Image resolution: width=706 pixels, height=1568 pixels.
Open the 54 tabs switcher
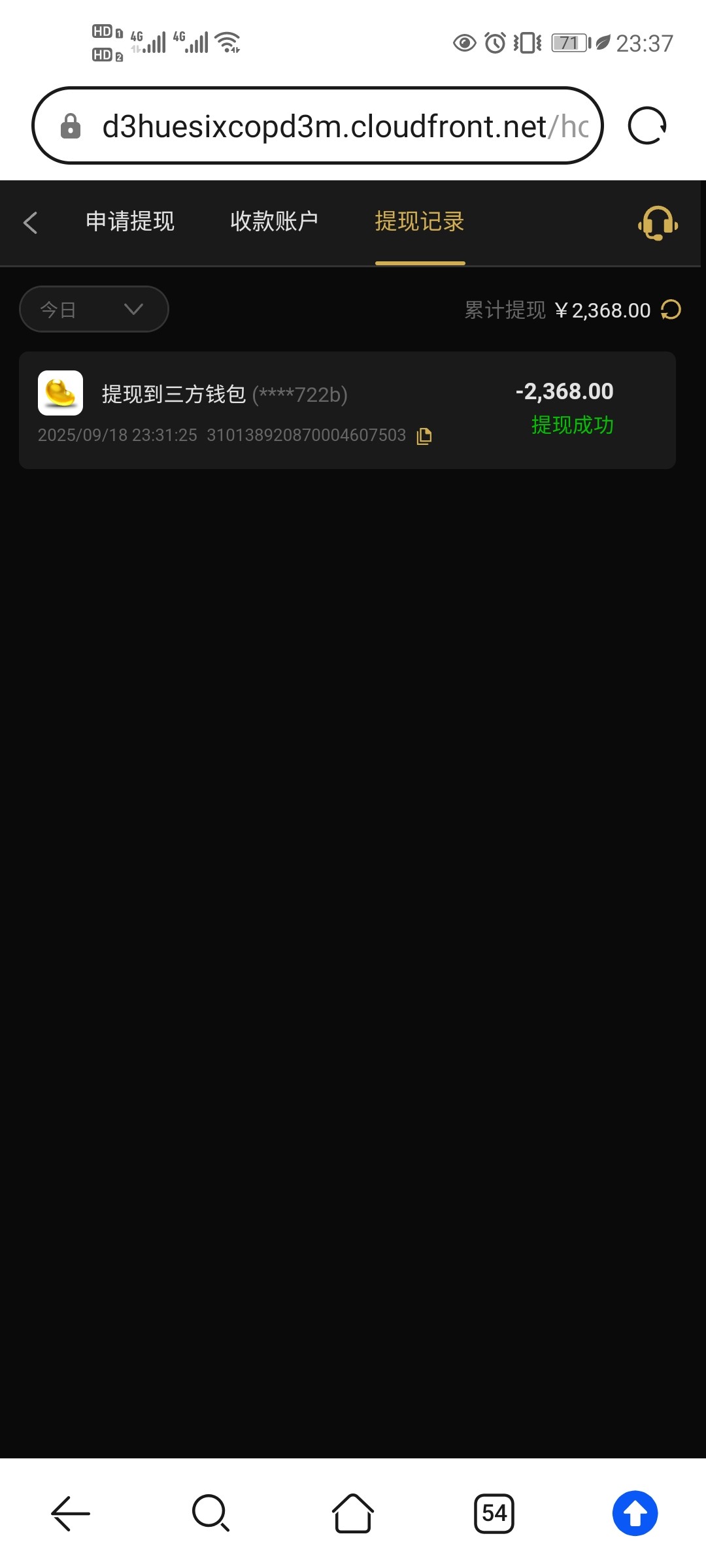click(x=494, y=1513)
